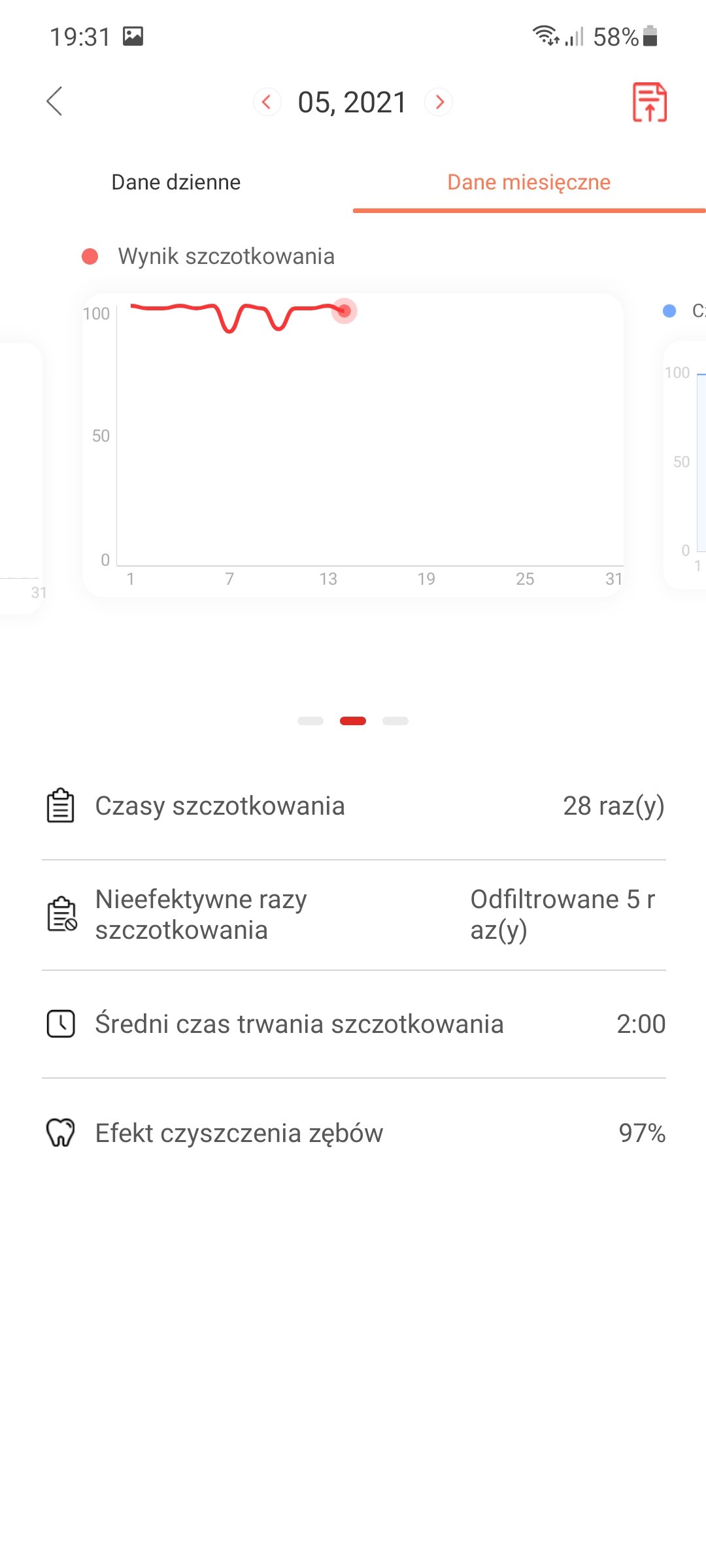Advance to the next month
Image resolution: width=706 pixels, height=1568 pixels.
[439, 102]
